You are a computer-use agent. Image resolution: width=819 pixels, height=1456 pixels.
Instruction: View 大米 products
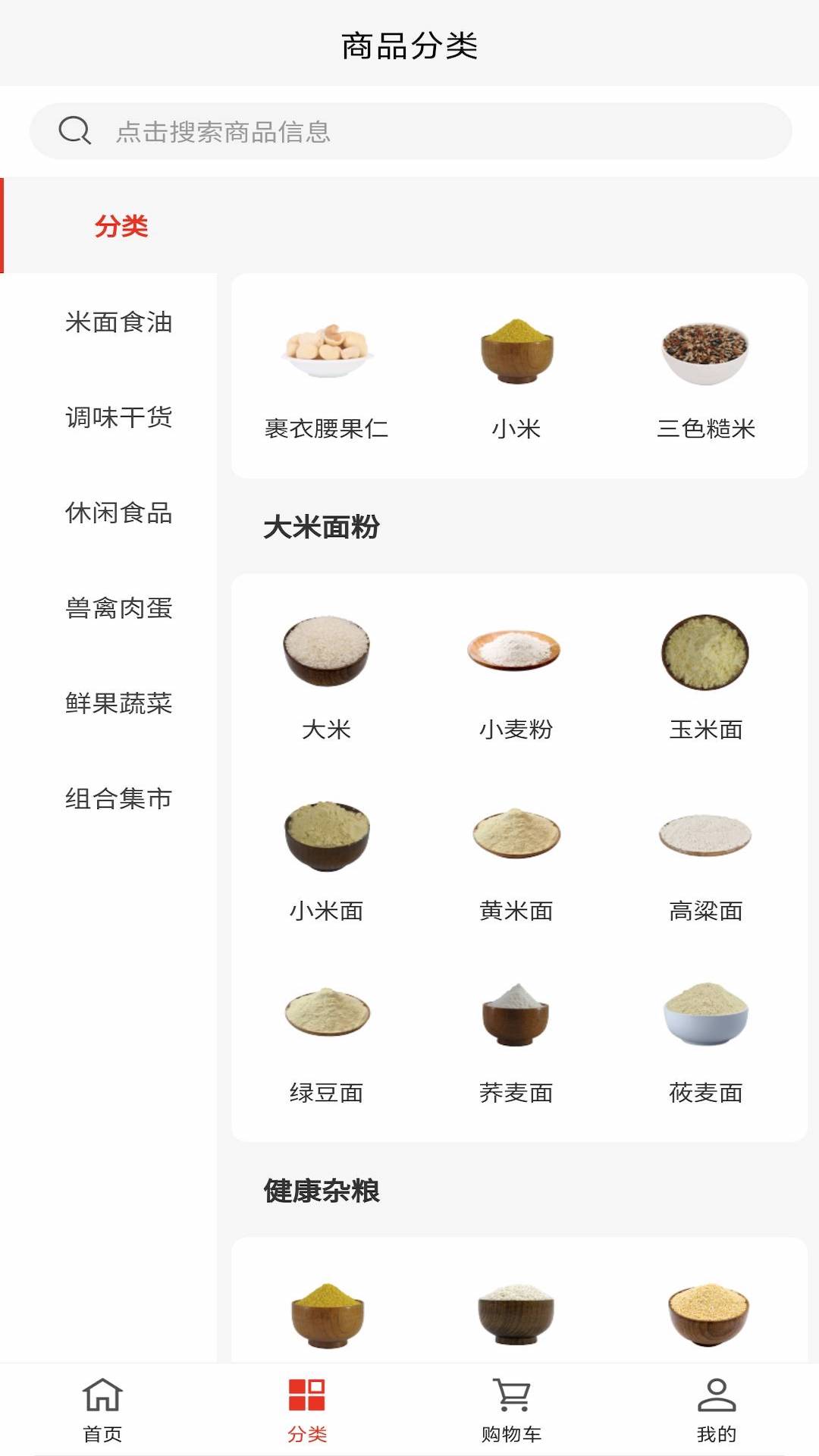(x=327, y=677)
